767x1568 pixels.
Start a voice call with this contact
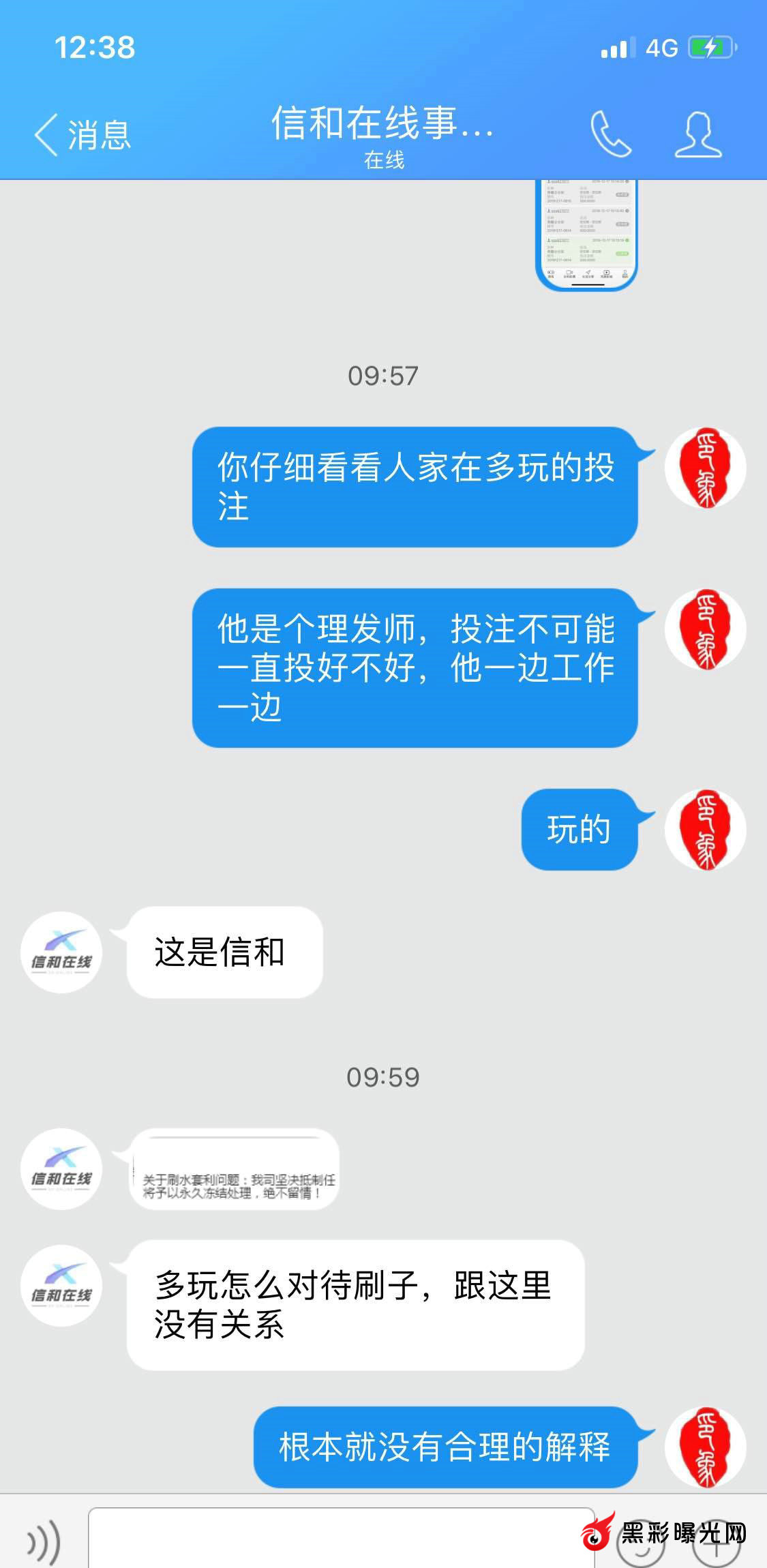pyautogui.click(x=610, y=134)
